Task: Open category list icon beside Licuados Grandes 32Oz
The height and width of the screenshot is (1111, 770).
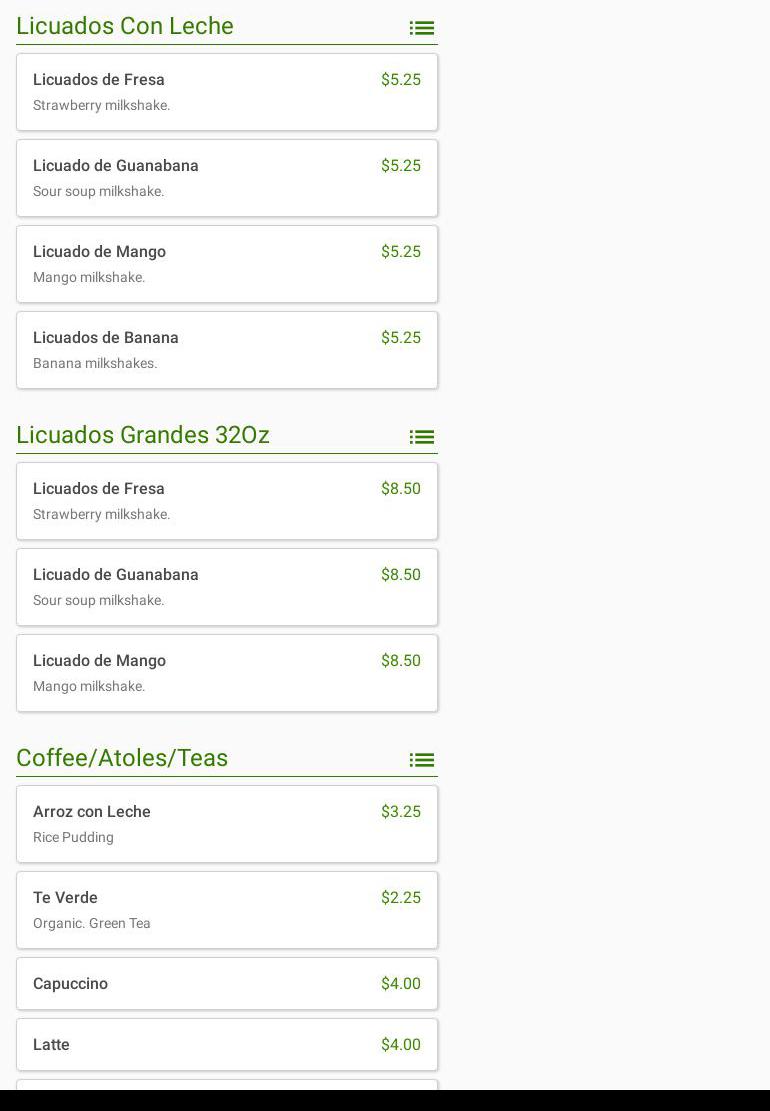Action: (421, 437)
